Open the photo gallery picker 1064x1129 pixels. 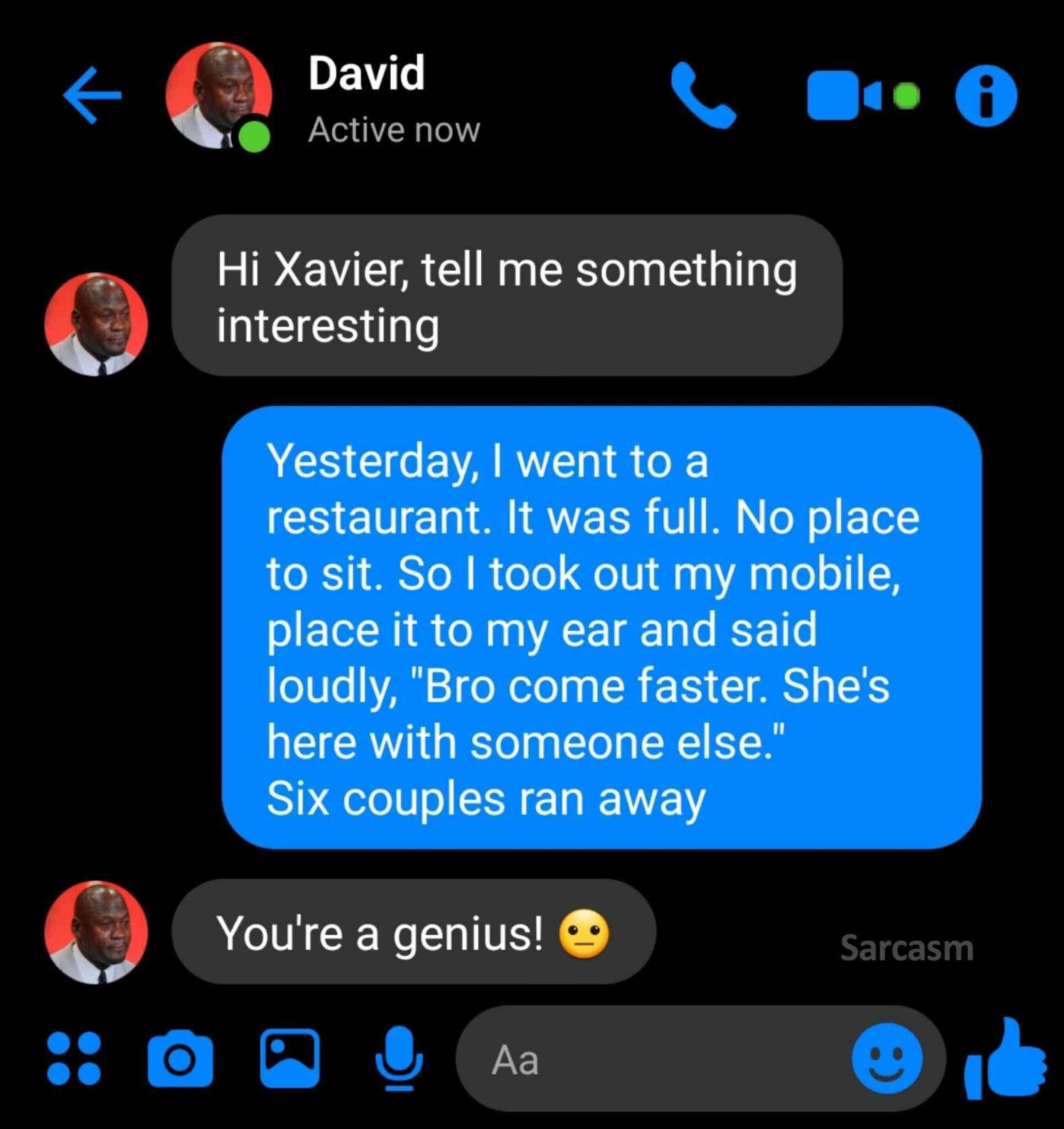pos(290,1058)
